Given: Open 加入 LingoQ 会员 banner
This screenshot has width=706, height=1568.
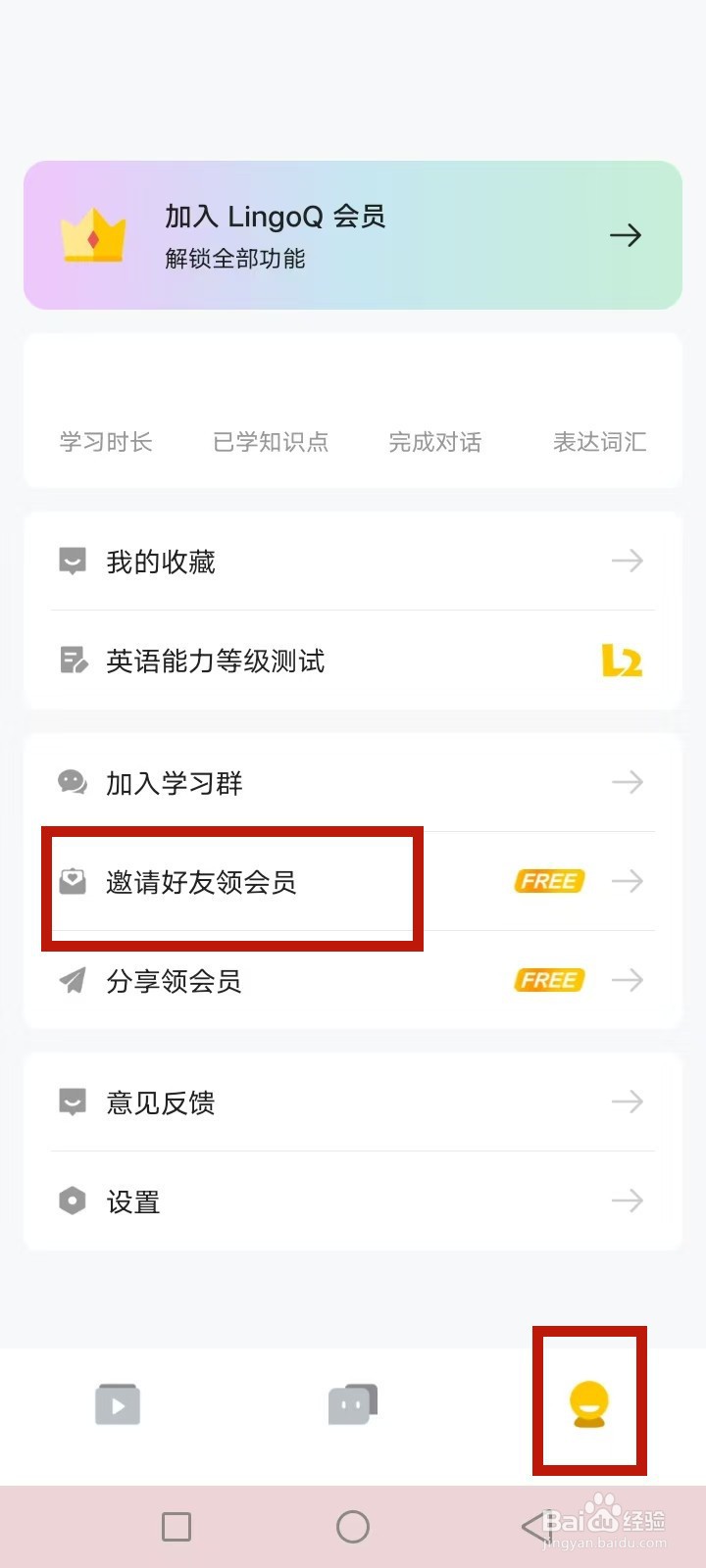Looking at the screenshot, I should click(275, 218).
